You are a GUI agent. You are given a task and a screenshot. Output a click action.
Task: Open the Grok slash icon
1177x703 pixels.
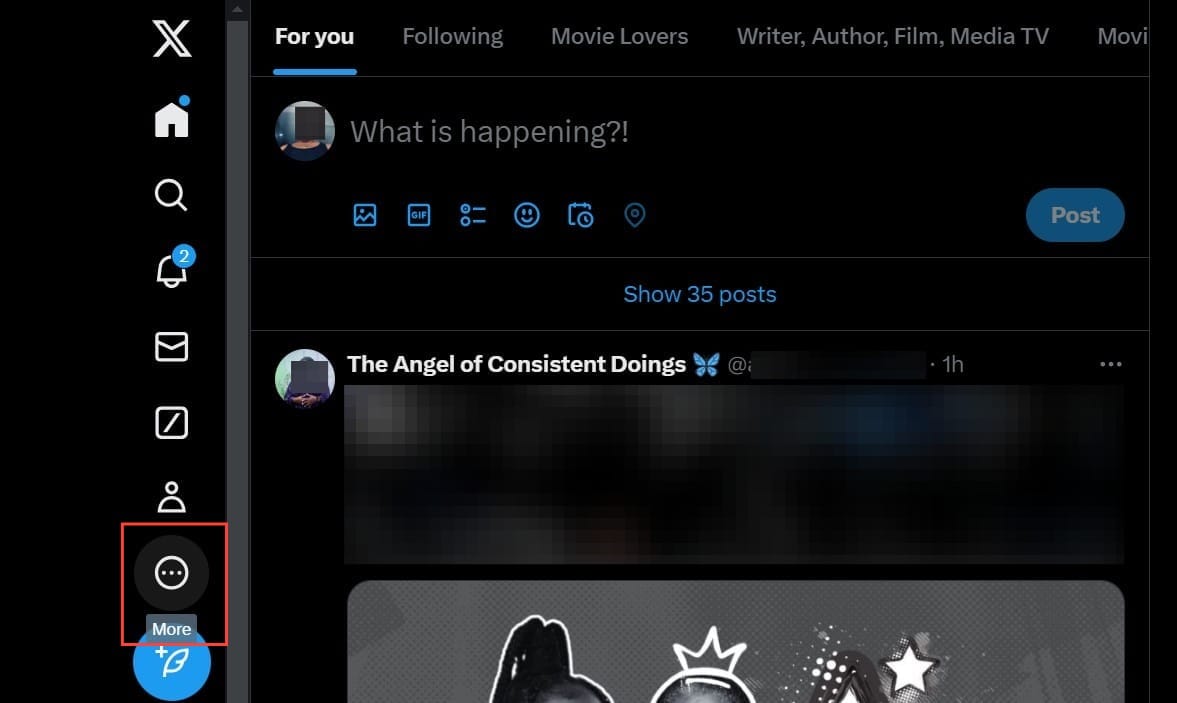coord(171,423)
